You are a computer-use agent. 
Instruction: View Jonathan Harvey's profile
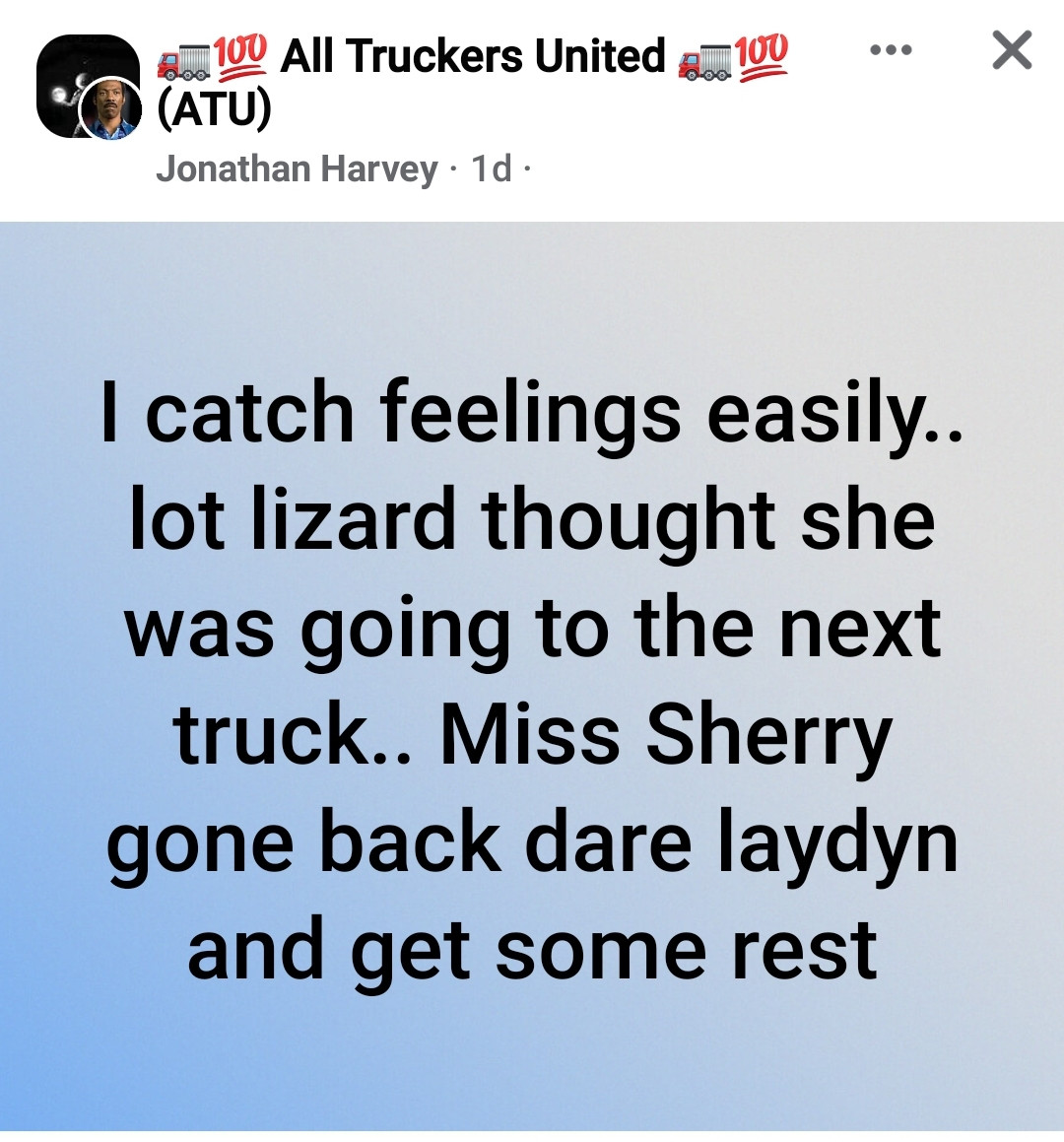297,169
